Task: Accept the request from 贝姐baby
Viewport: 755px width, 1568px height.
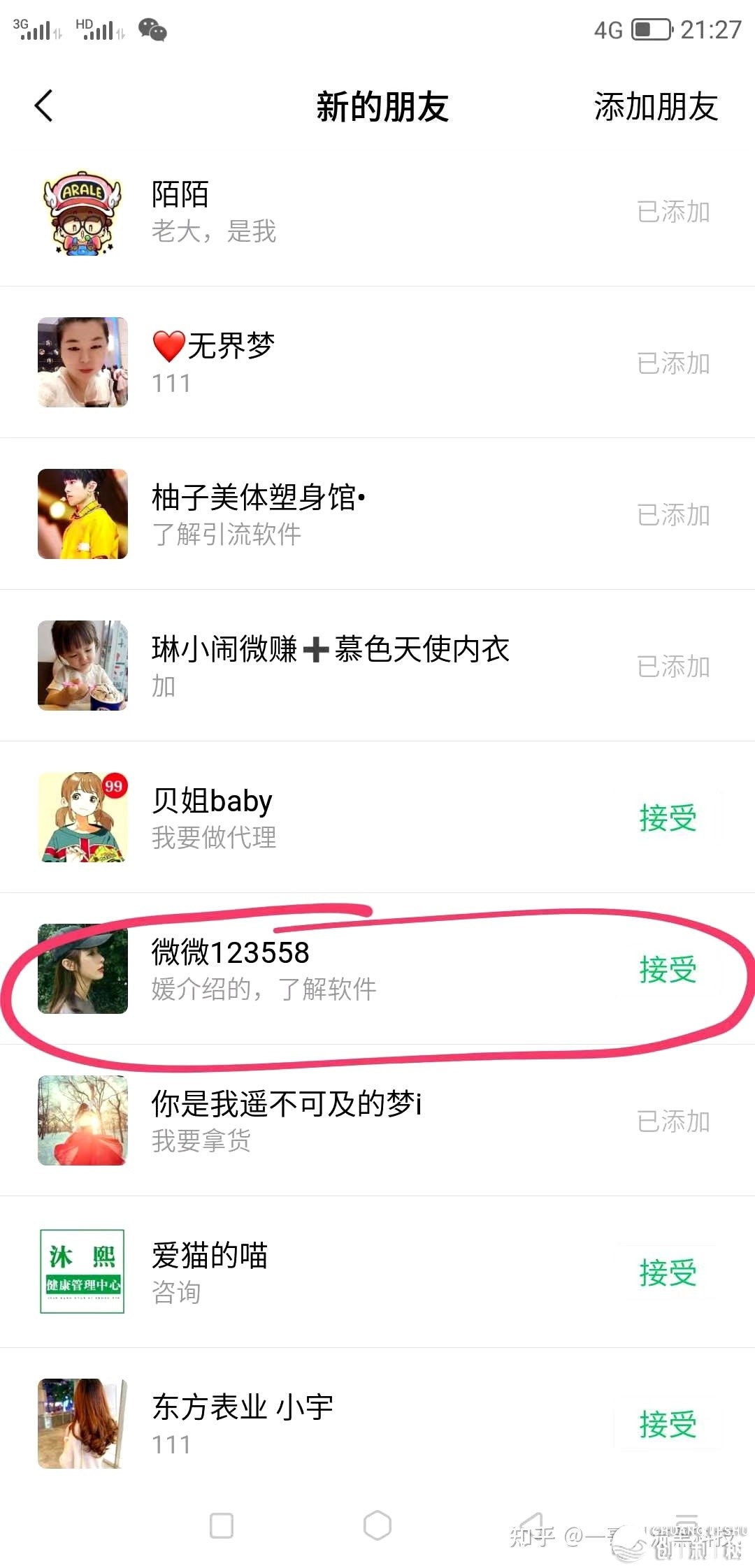Action: coord(668,818)
